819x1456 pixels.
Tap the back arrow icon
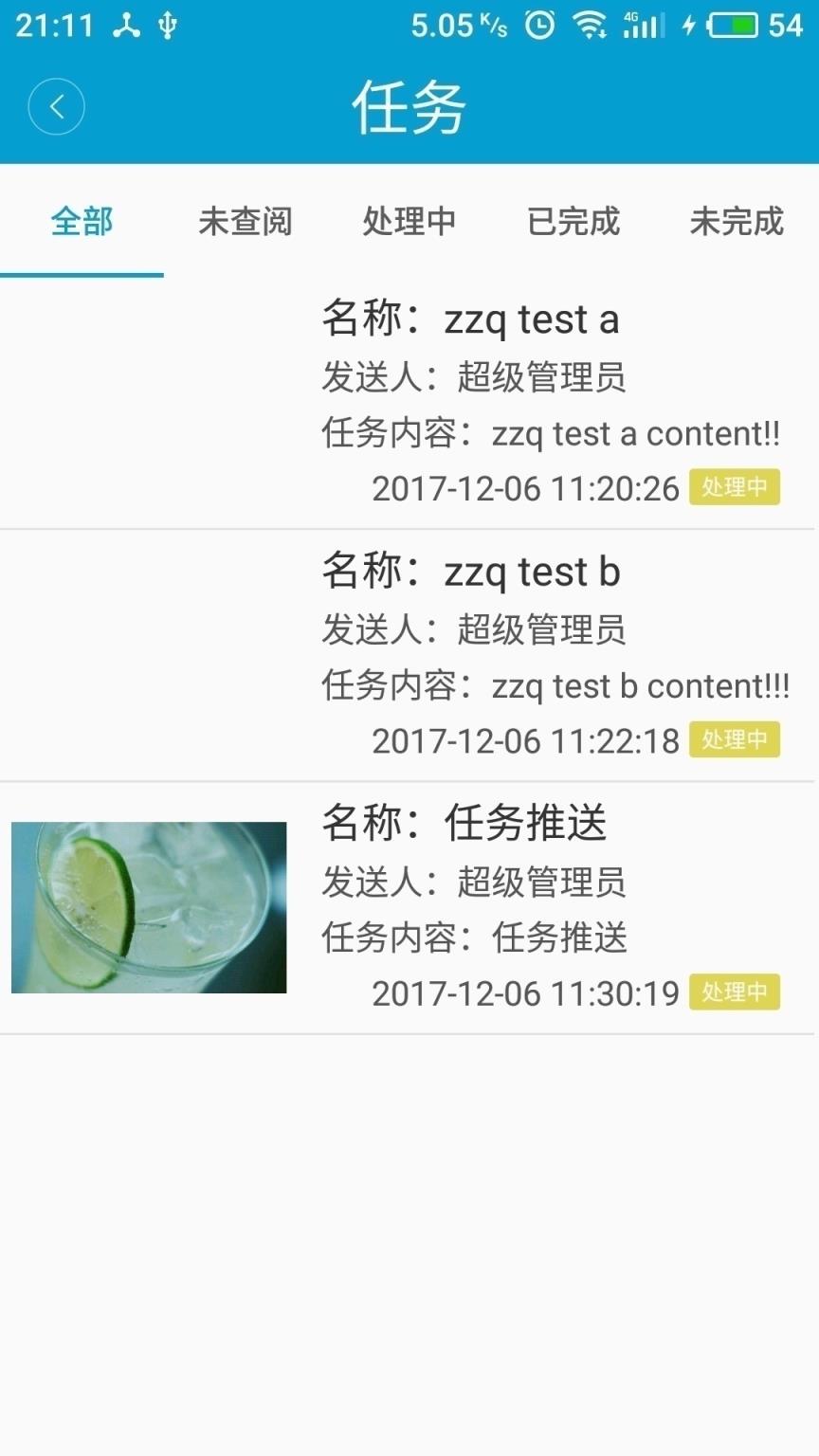tap(56, 106)
